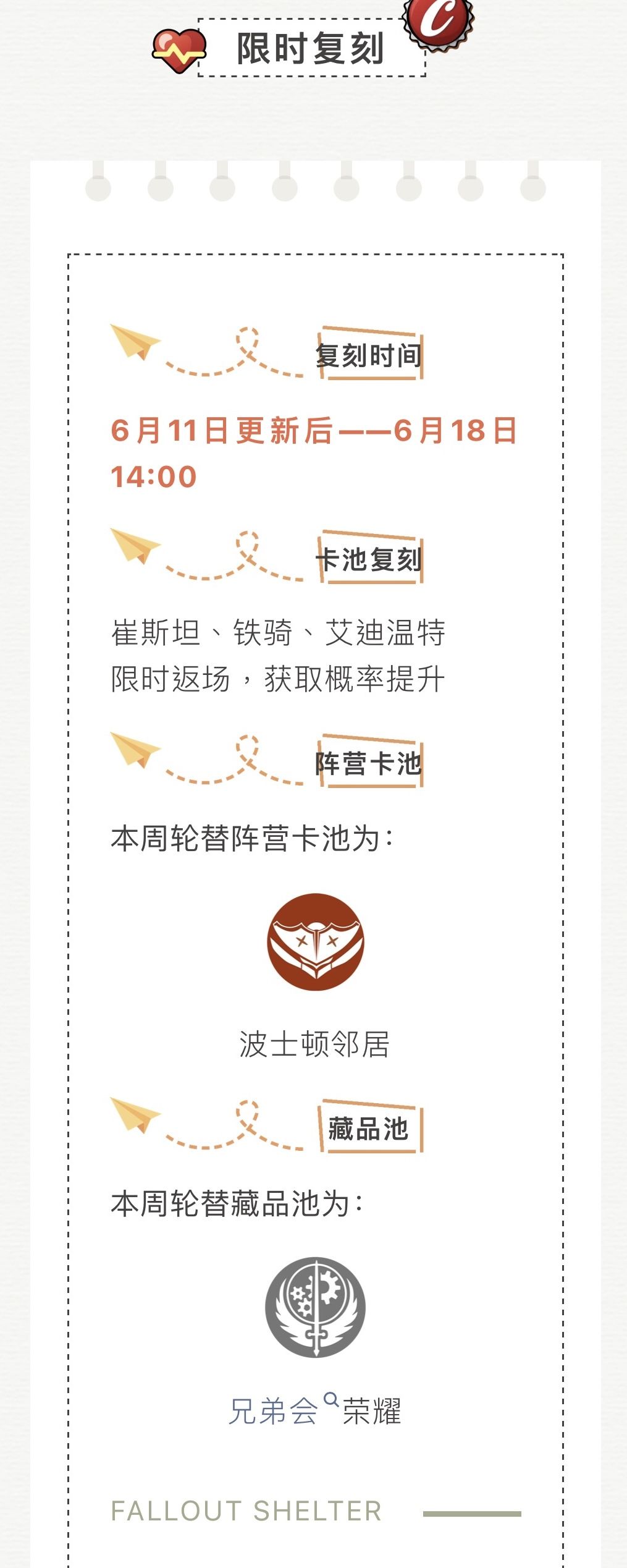The height and width of the screenshot is (1568, 627).
Task: Open the 兄弟会 search link
Action: 283,1411
